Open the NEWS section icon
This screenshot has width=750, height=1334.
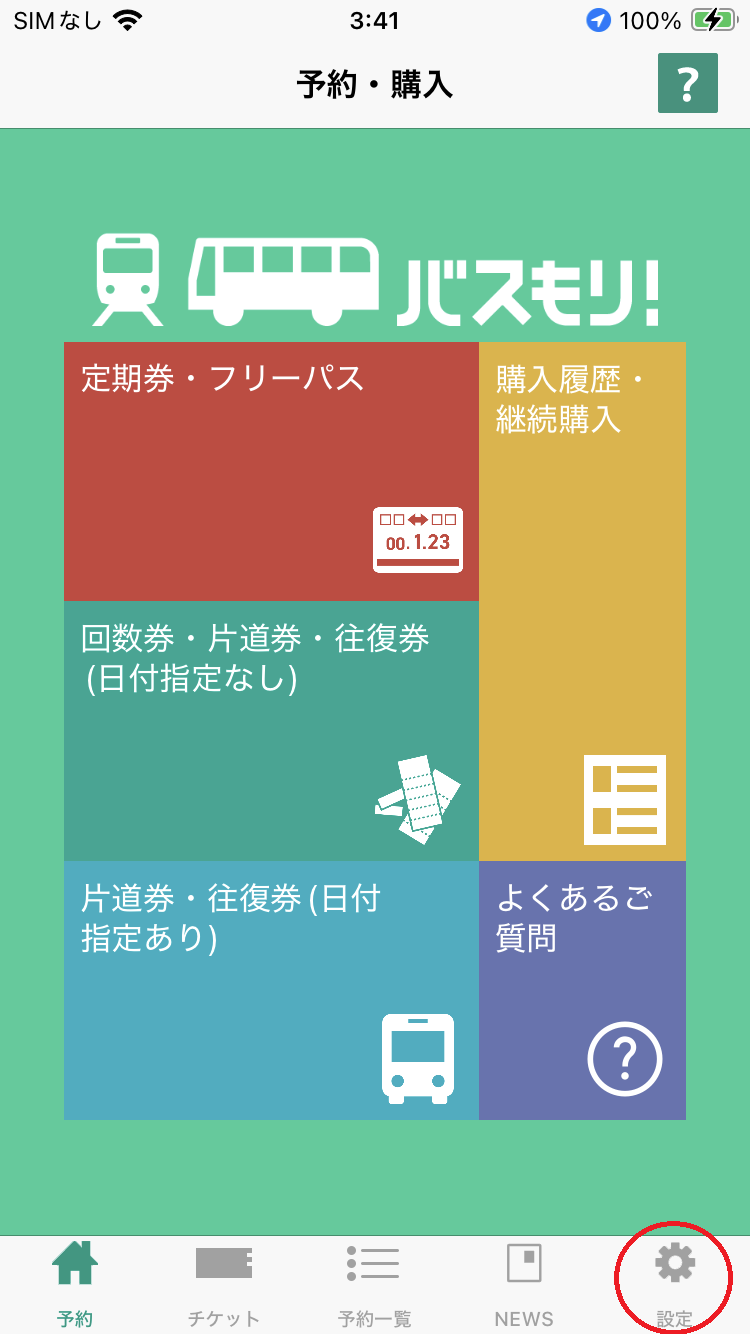523,1263
